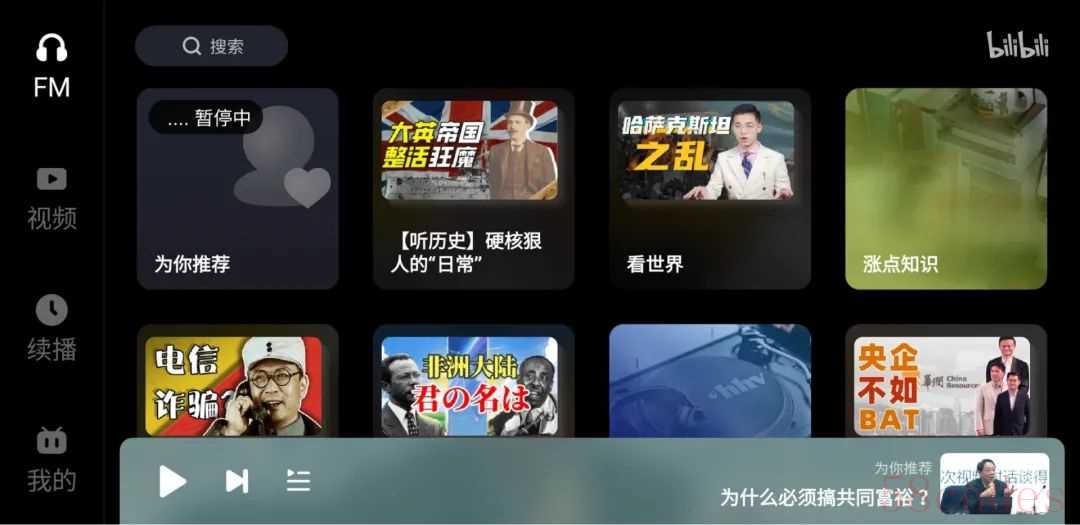Open the 涨点知识 channel card

[x=945, y=189]
